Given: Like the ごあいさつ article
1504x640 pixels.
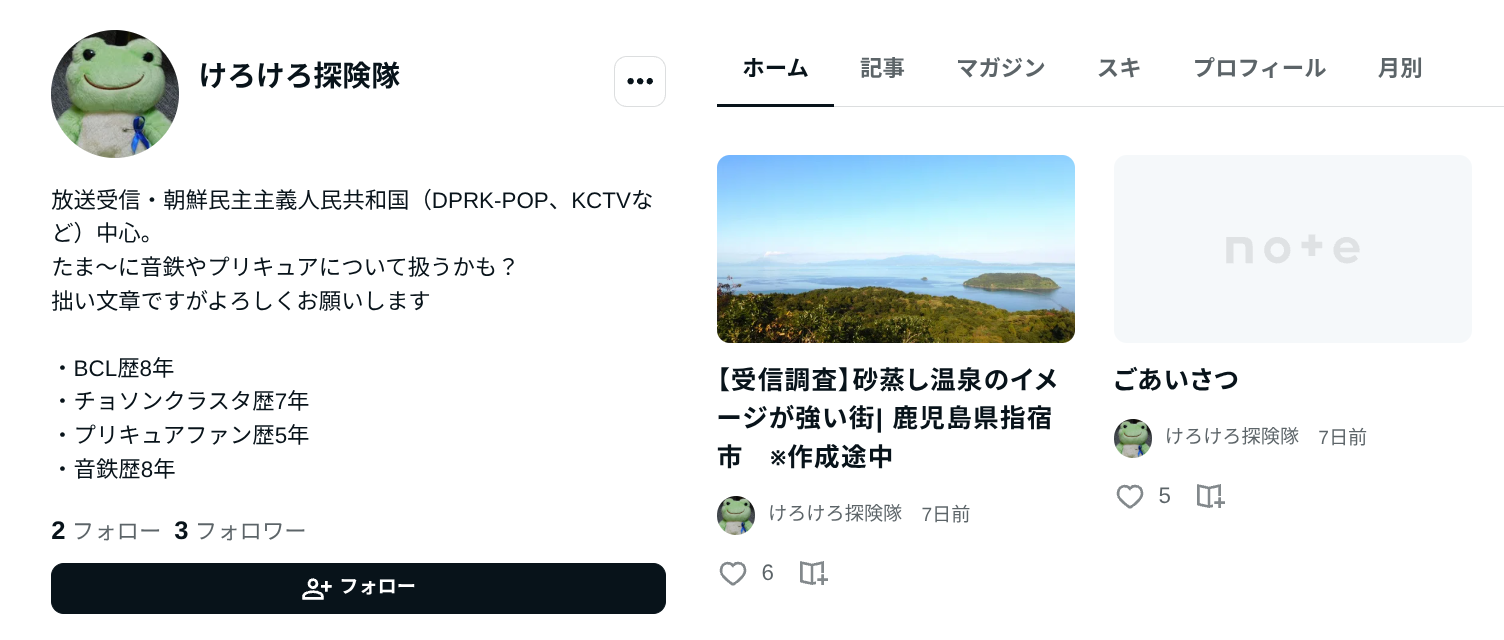Looking at the screenshot, I should 1130,496.
